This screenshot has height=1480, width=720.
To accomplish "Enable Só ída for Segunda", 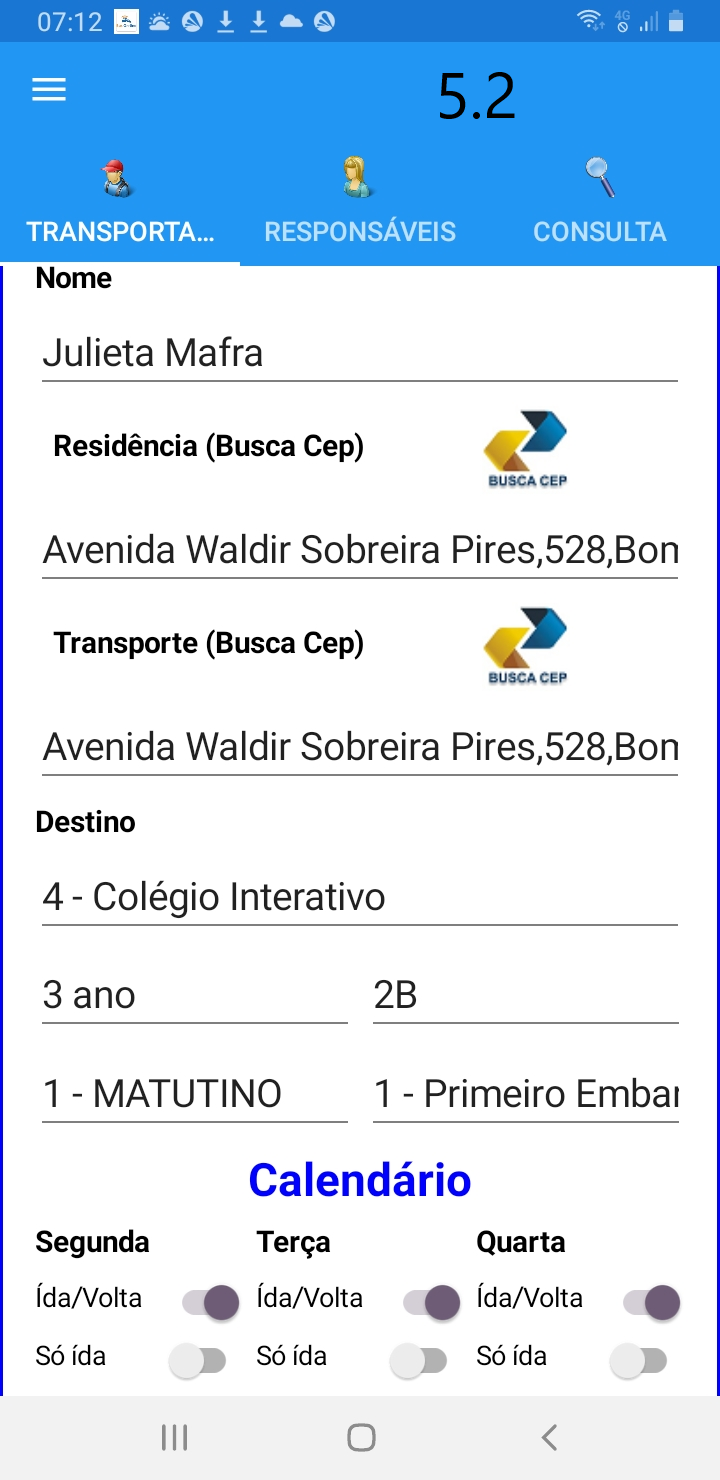I will [x=197, y=1361].
